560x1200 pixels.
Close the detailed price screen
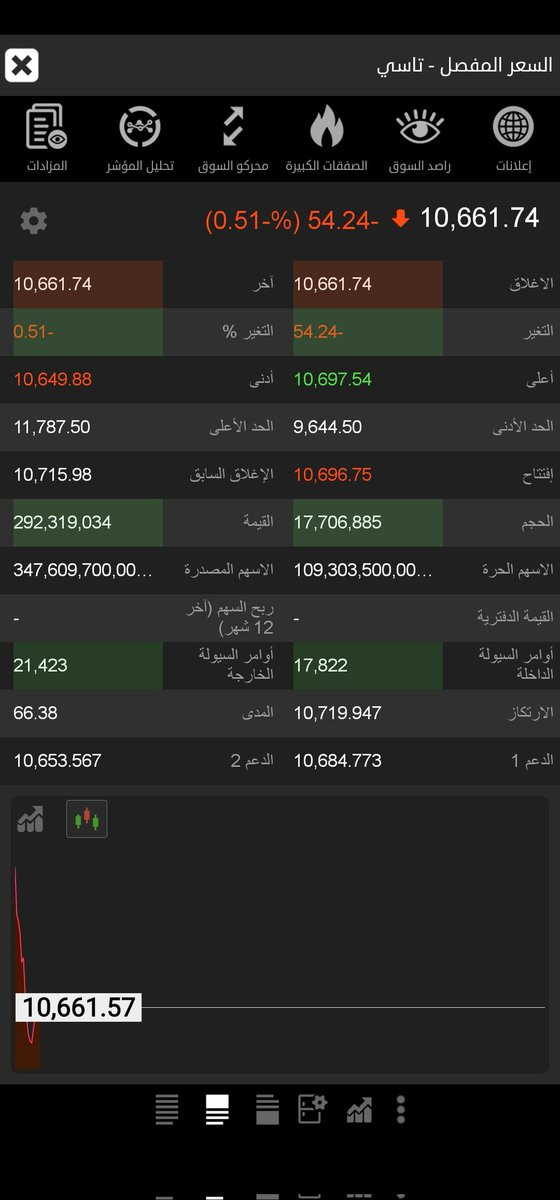pos(22,66)
